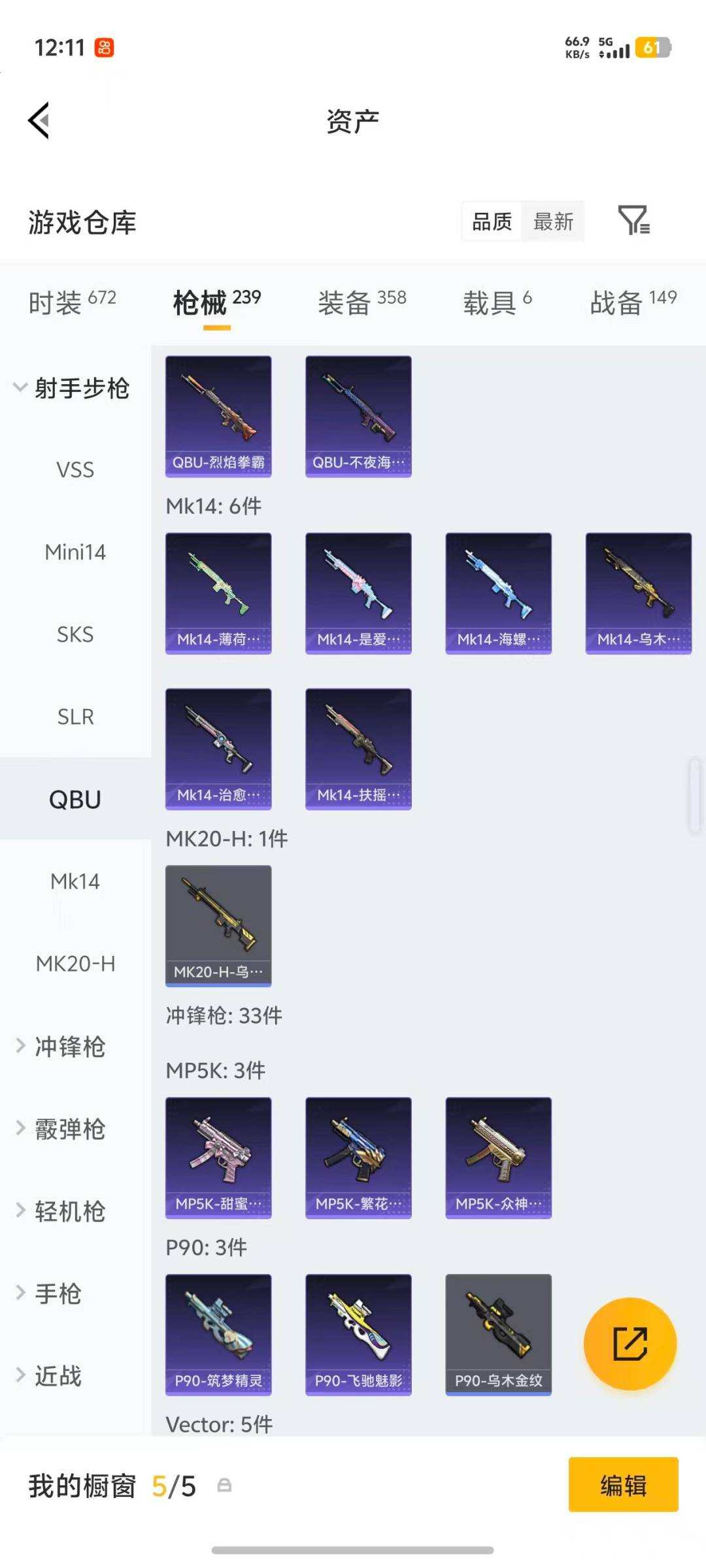Open the QBU-烈焰拳霸 skin
This screenshot has width=706, height=1568.
tap(218, 416)
